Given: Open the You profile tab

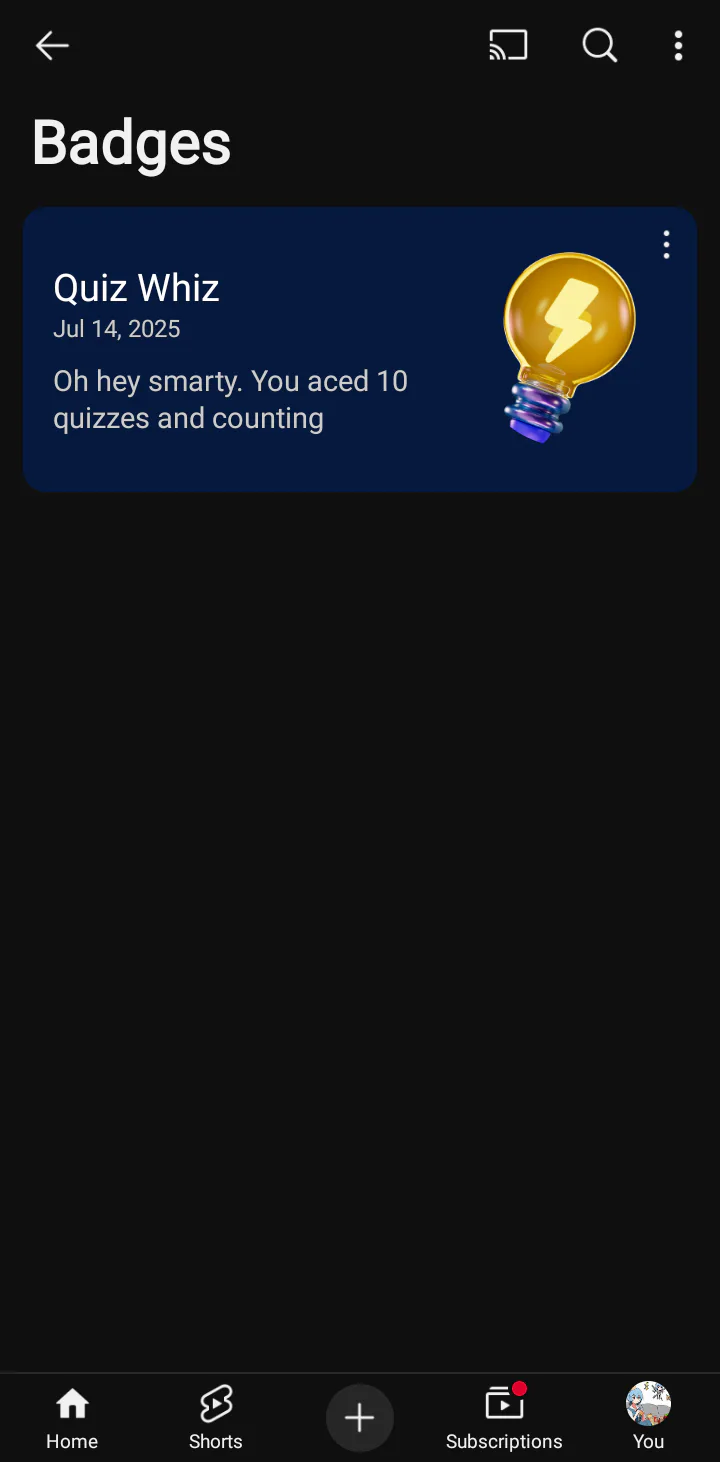Looking at the screenshot, I should 648,1418.
